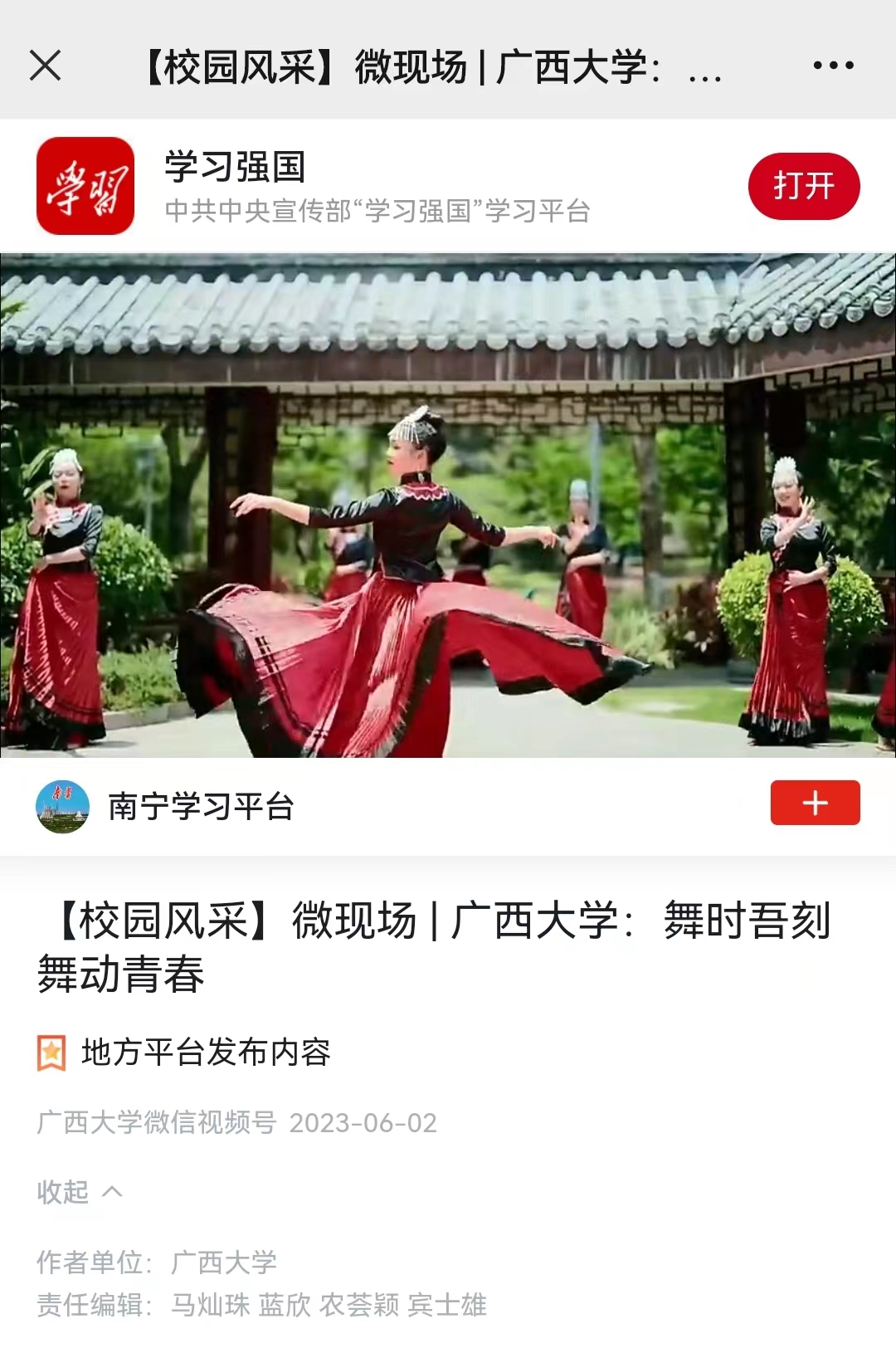Image resolution: width=896 pixels, height=1353 pixels.
Task: Tap the red 打开 button
Action: pos(803,186)
